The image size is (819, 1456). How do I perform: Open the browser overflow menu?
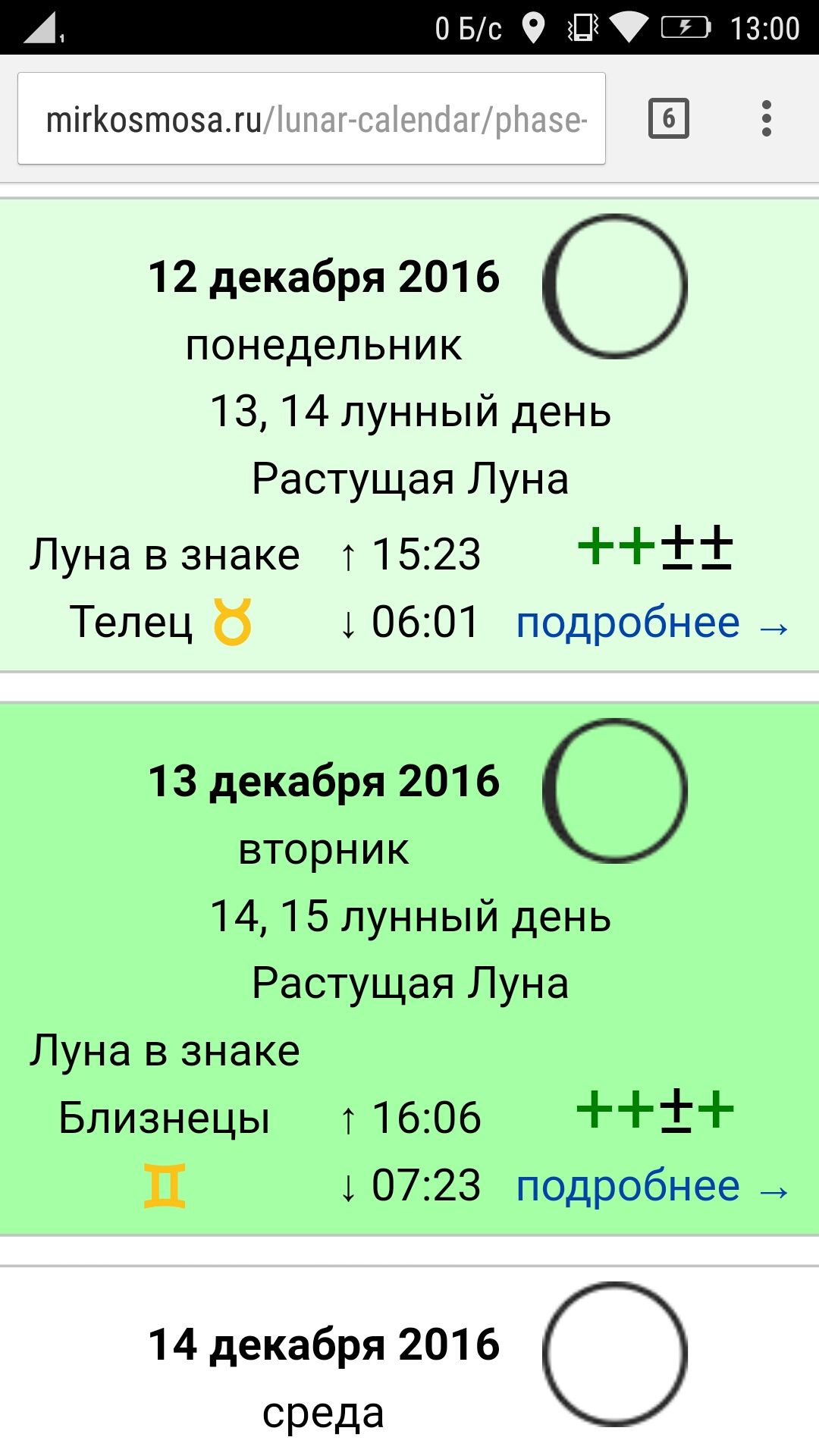pos(766,118)
